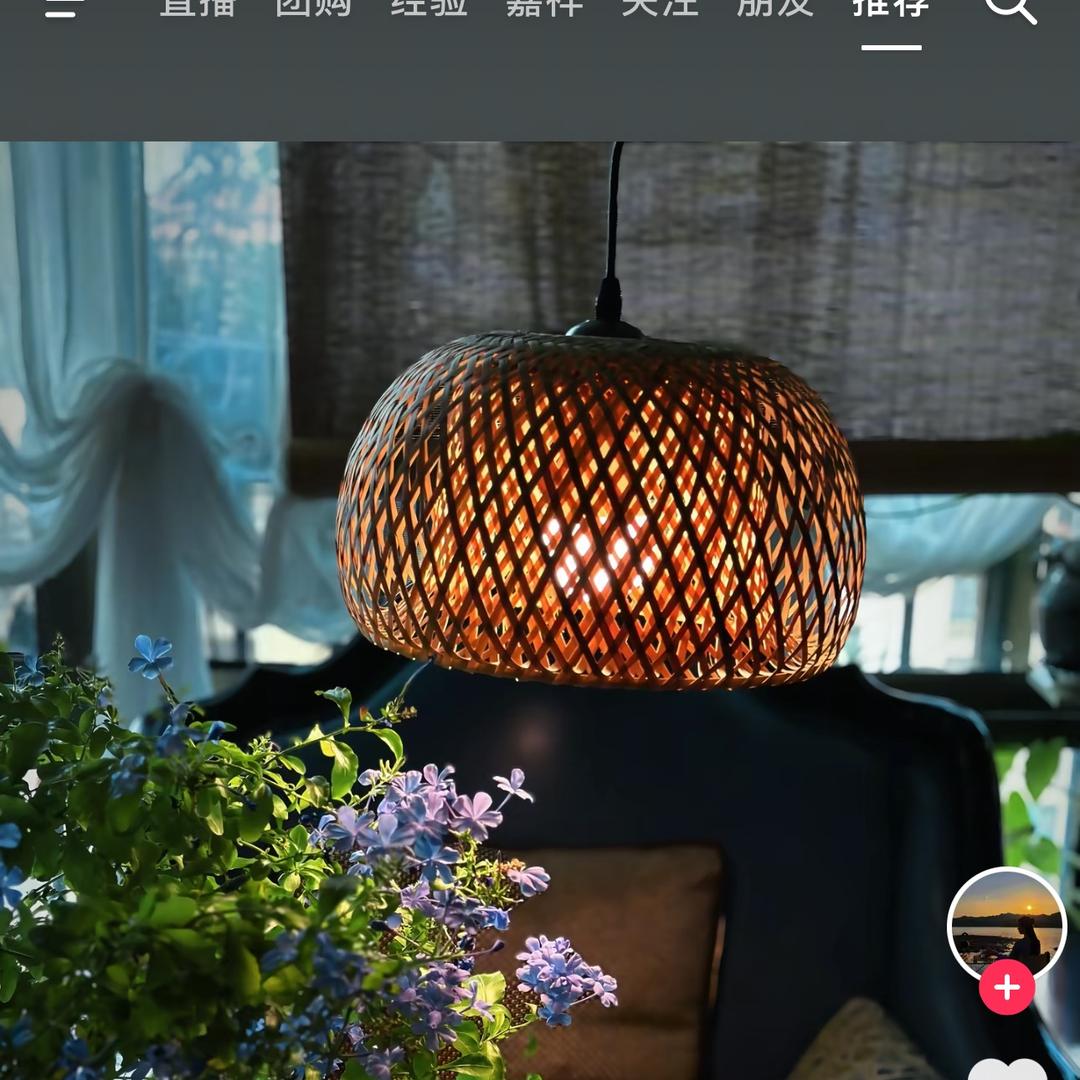The image size is (1080, 1080).
Task: Switch to the 直播 tab
Action: [x=198, y=6]
